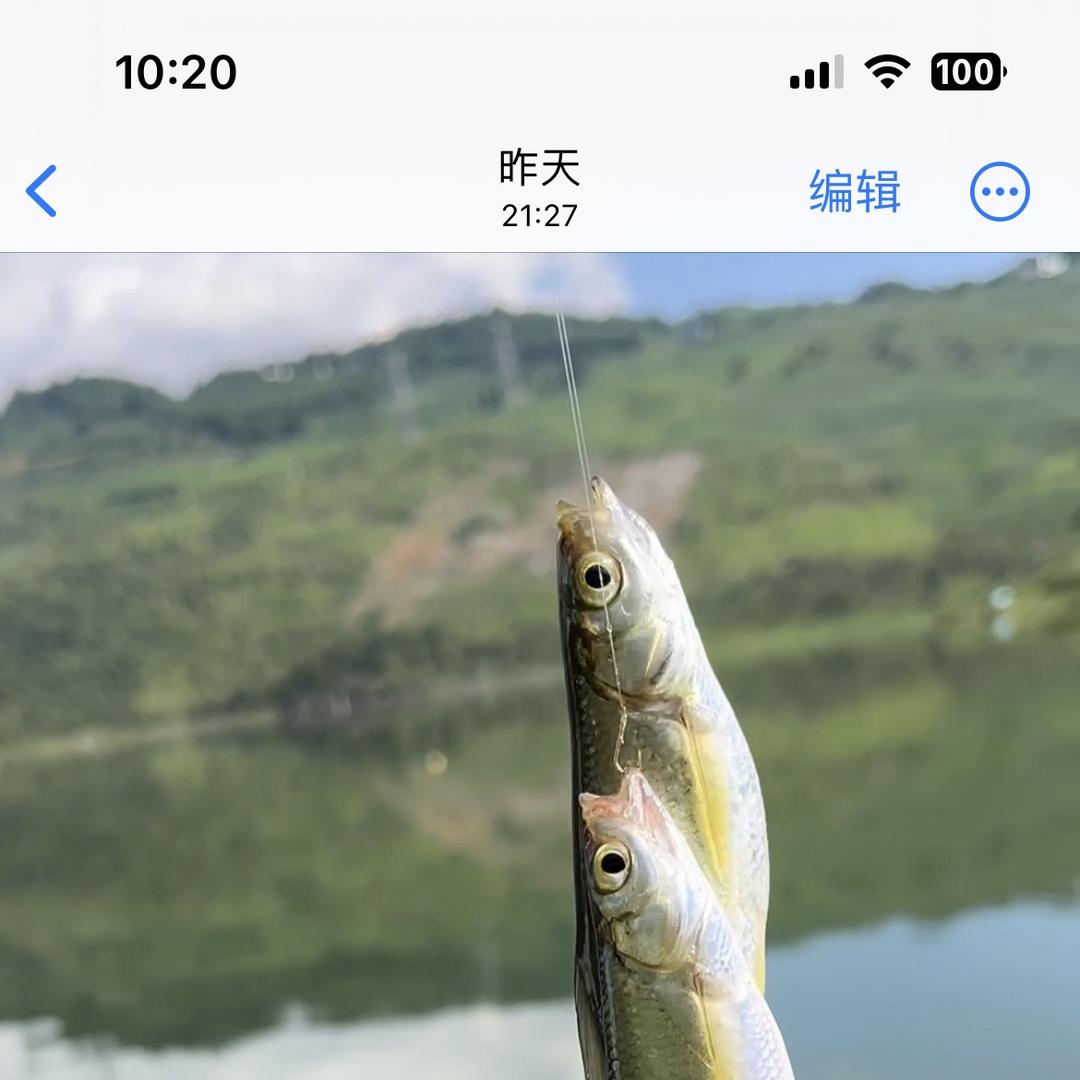Tap the fish photo to hide controls
Viewport: 1080px width, 1080px height.
point(540,666)
